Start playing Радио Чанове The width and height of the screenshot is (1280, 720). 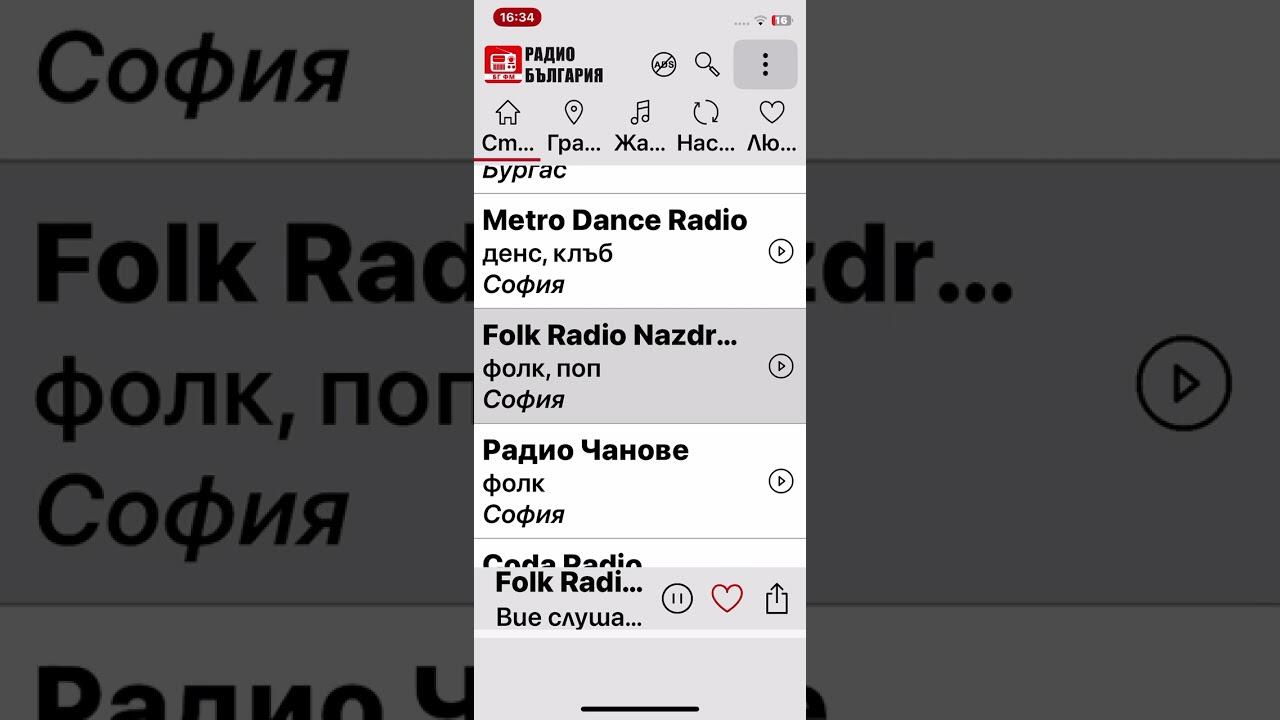[x=780, y=481]
